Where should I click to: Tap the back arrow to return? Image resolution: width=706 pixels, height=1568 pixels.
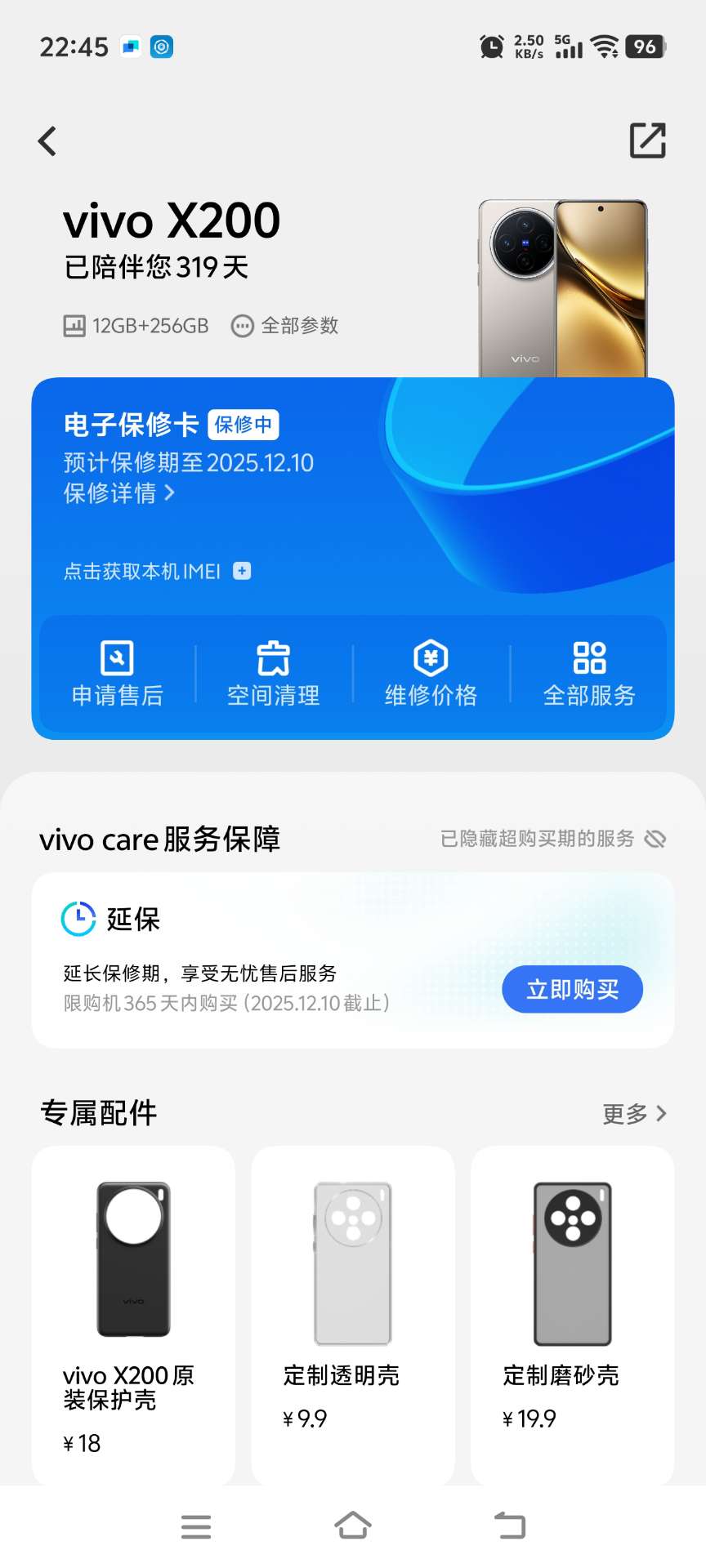coord(47,140)
